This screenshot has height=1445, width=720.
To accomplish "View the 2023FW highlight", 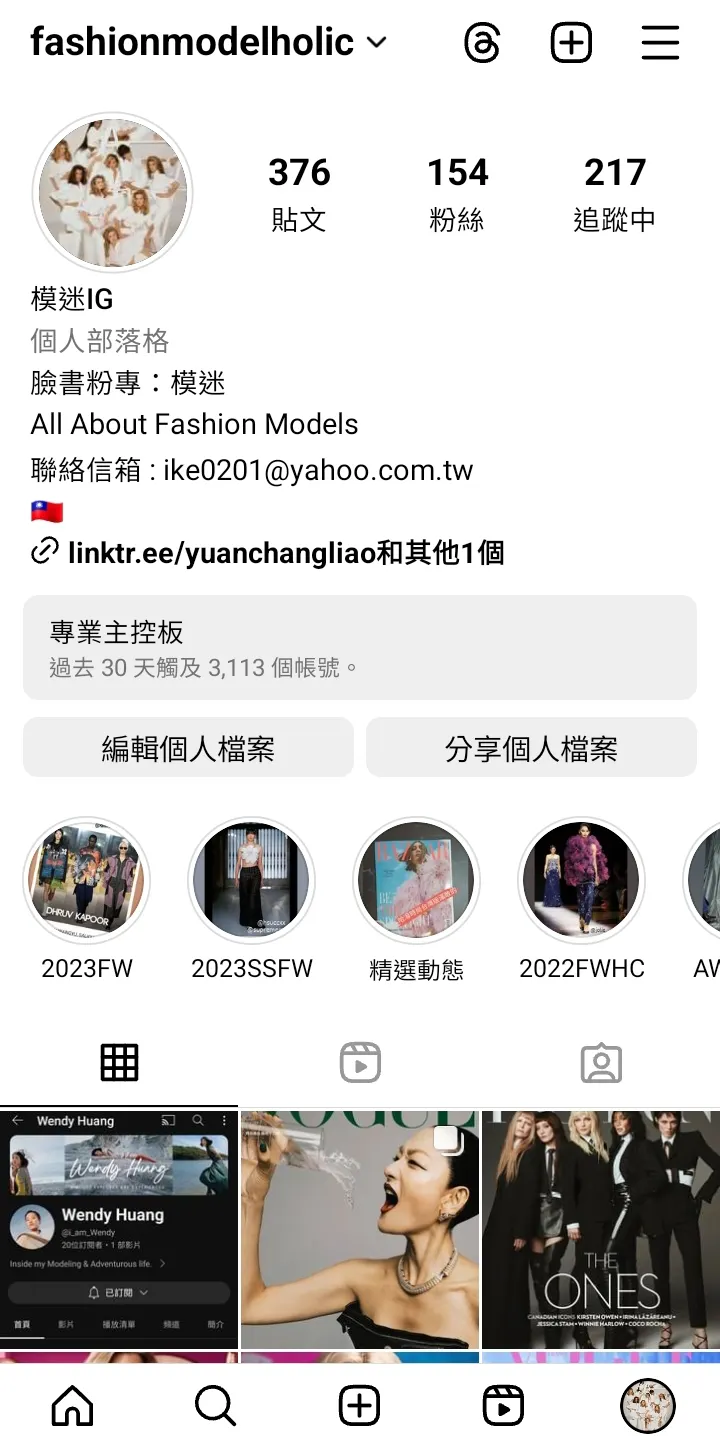I will [x=86, y=880].
